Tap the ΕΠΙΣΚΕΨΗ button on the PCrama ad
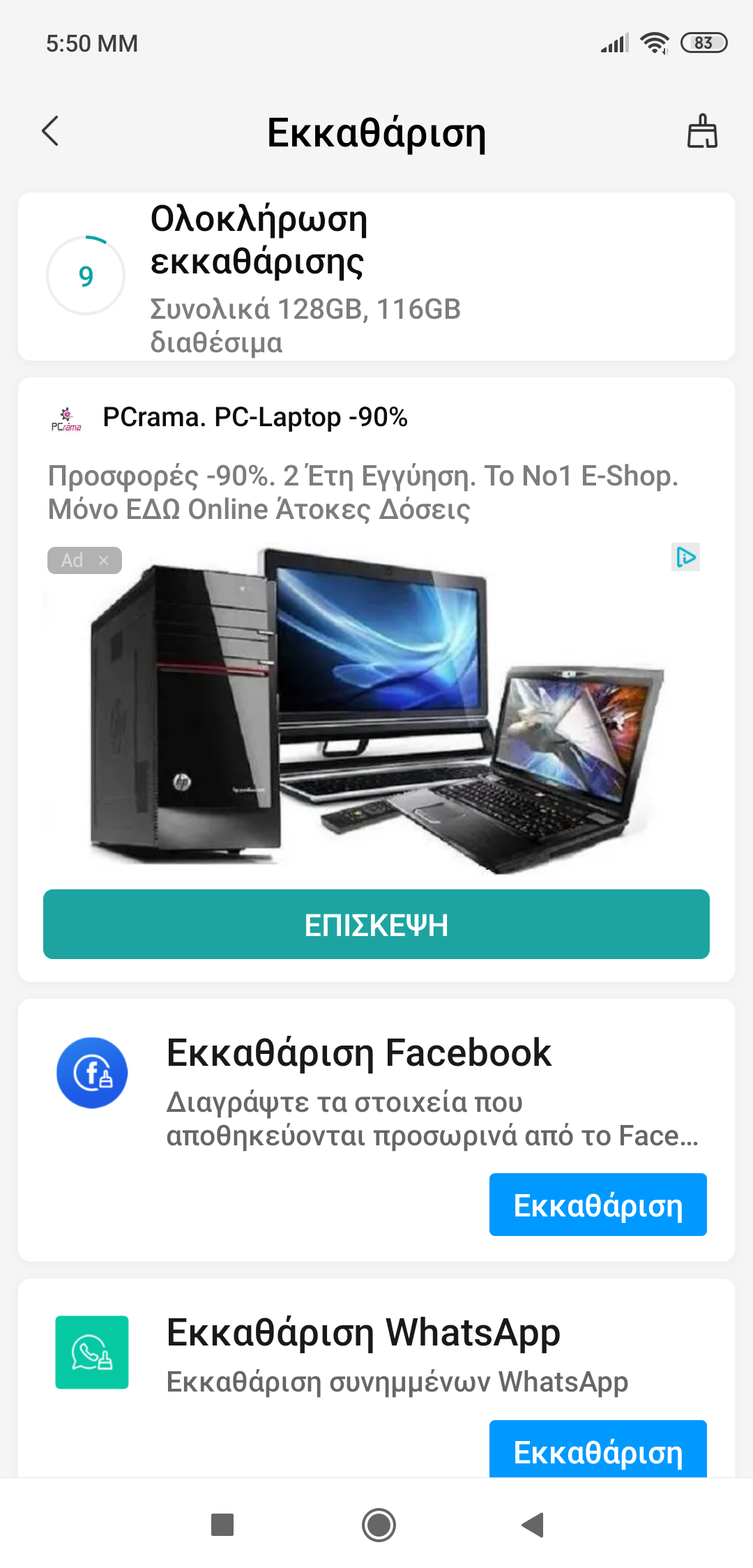753x1568 pixels. [x=376, y=924]
